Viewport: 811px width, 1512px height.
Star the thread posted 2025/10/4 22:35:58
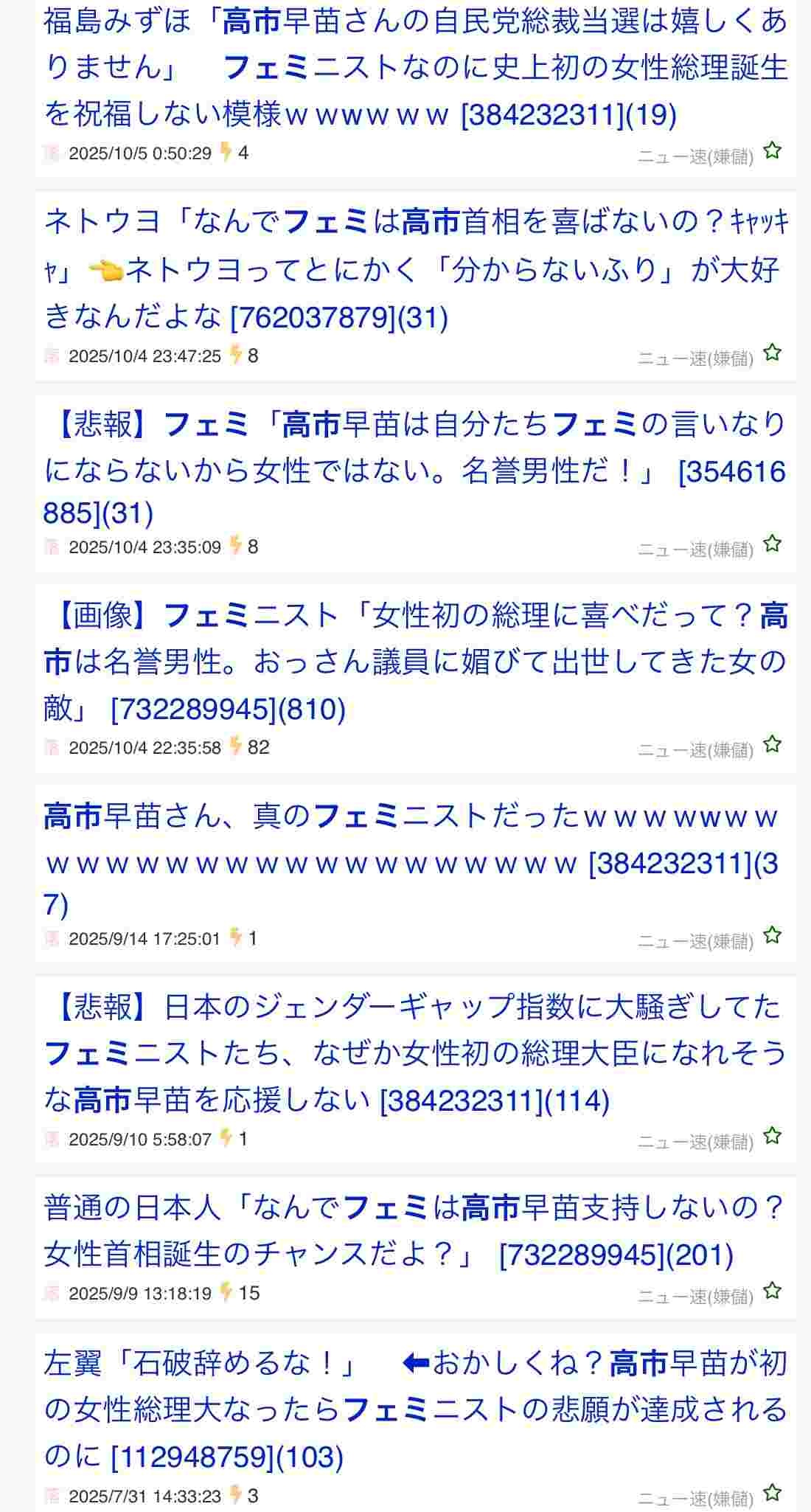772,745
